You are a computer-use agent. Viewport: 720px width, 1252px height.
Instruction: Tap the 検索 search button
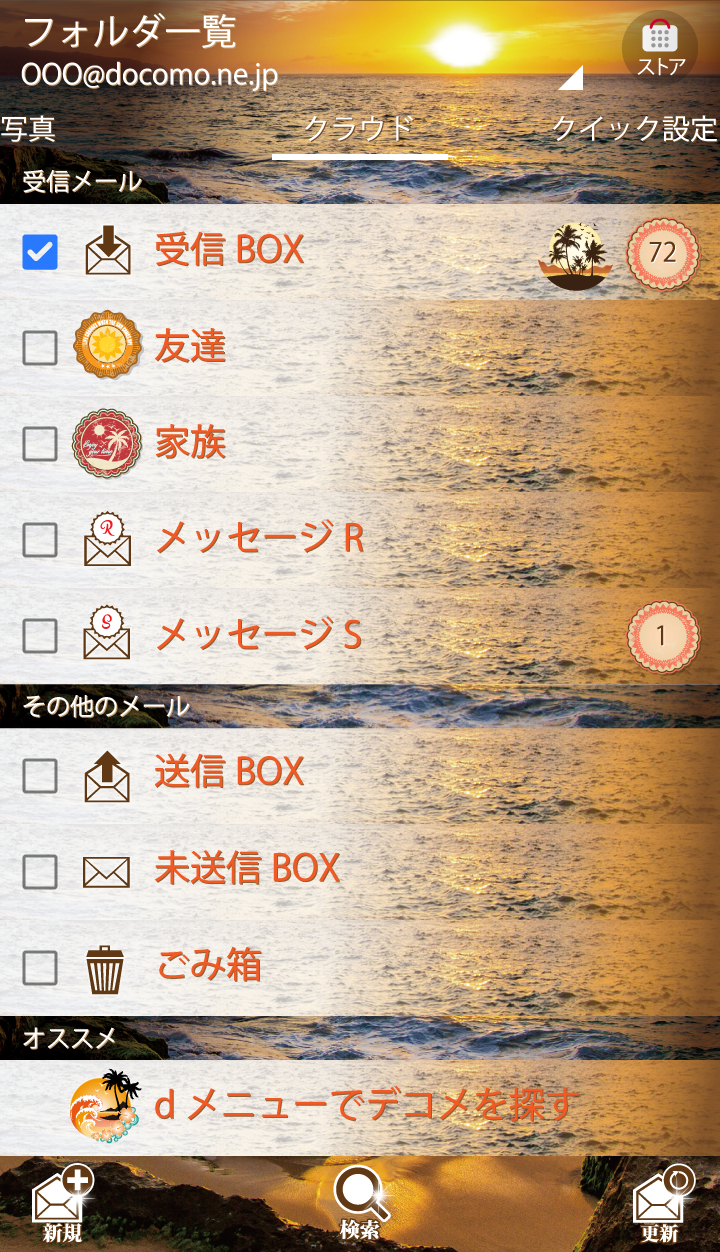coord(359,1202)
